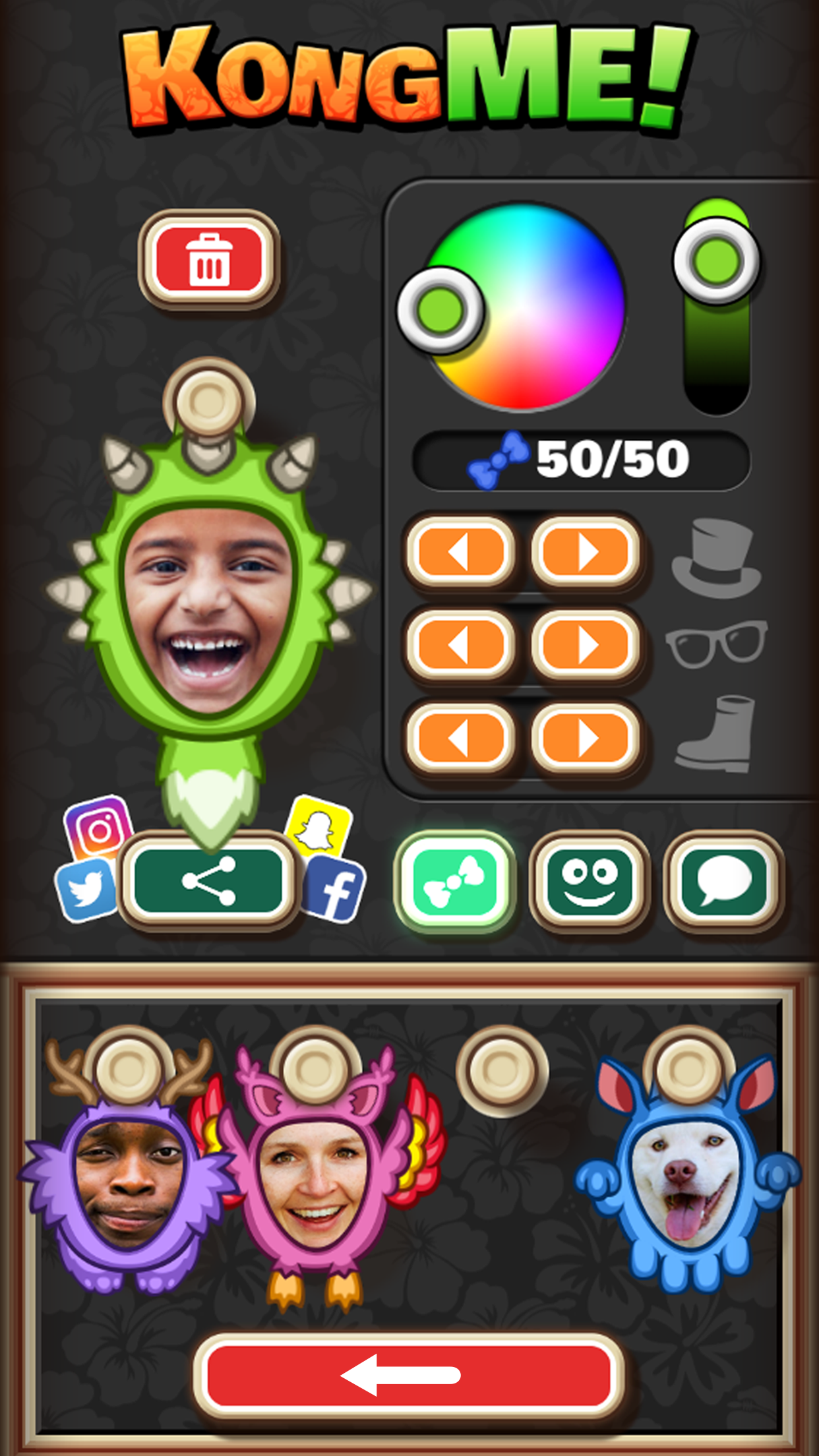Select previous boots option
Viewport: 819px width, 1456px height.
point(460,738)
